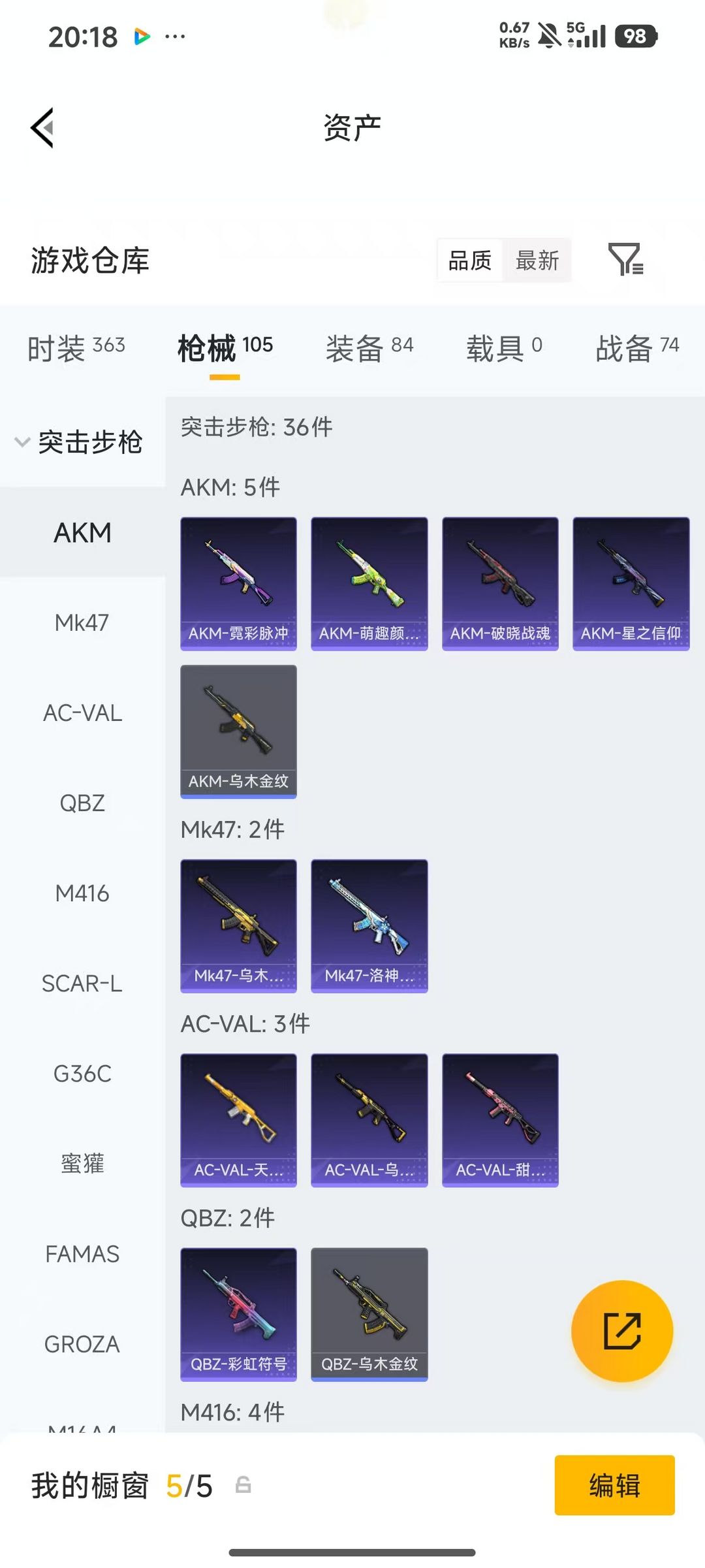This screenshot has height=1568, width=705.
Task: Edit 我的橱窗 with the 编辑 button
Action: pyautogui.click(x=614, y=1485)
